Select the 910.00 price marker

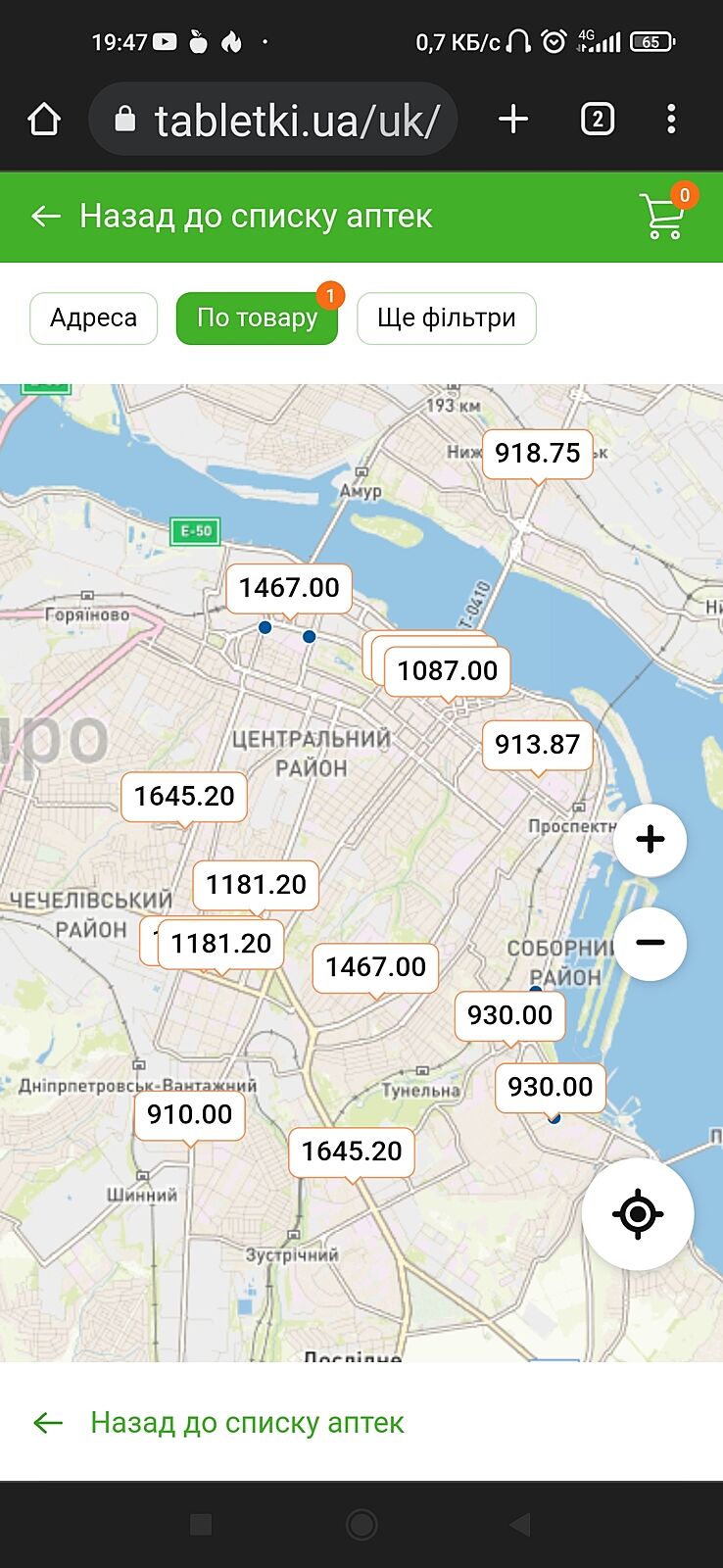click(189, 1115)
